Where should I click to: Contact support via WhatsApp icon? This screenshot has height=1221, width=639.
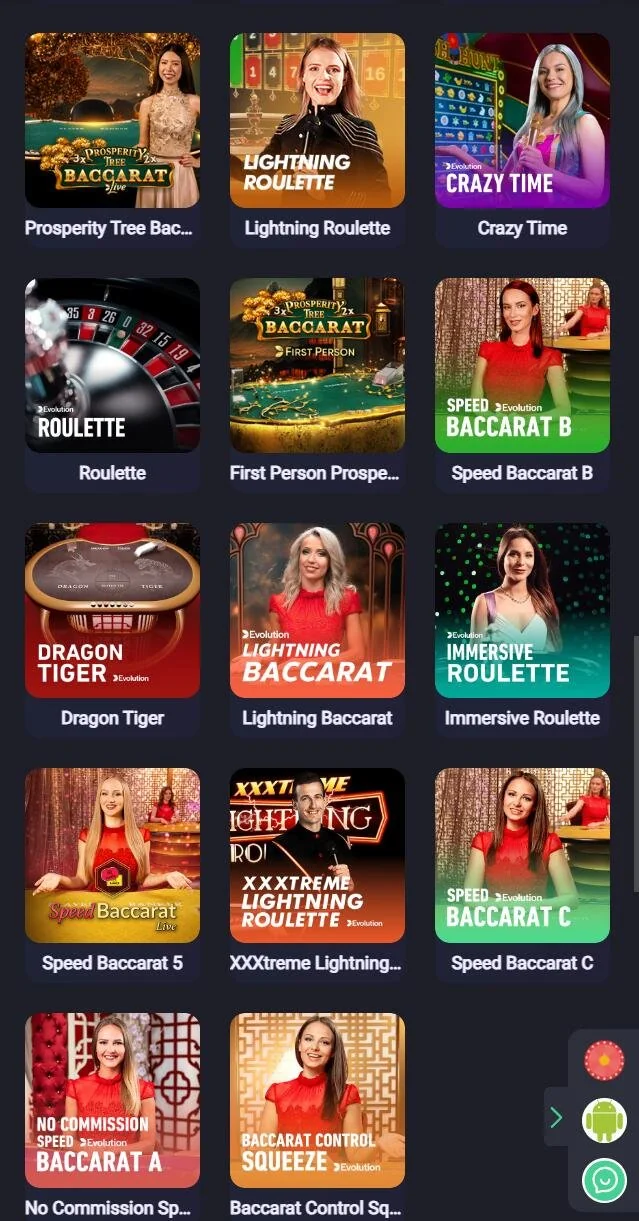pos(604,1181)
